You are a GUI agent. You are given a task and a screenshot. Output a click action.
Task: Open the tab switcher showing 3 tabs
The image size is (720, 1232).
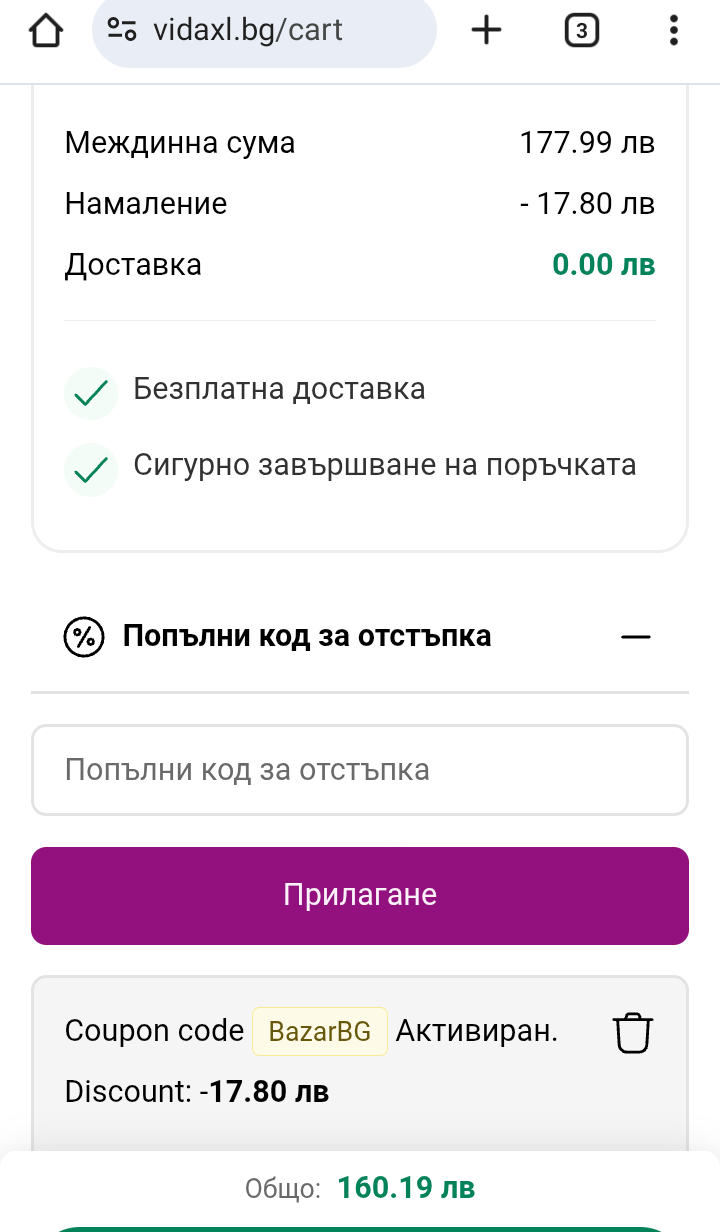tap(581, 32)
